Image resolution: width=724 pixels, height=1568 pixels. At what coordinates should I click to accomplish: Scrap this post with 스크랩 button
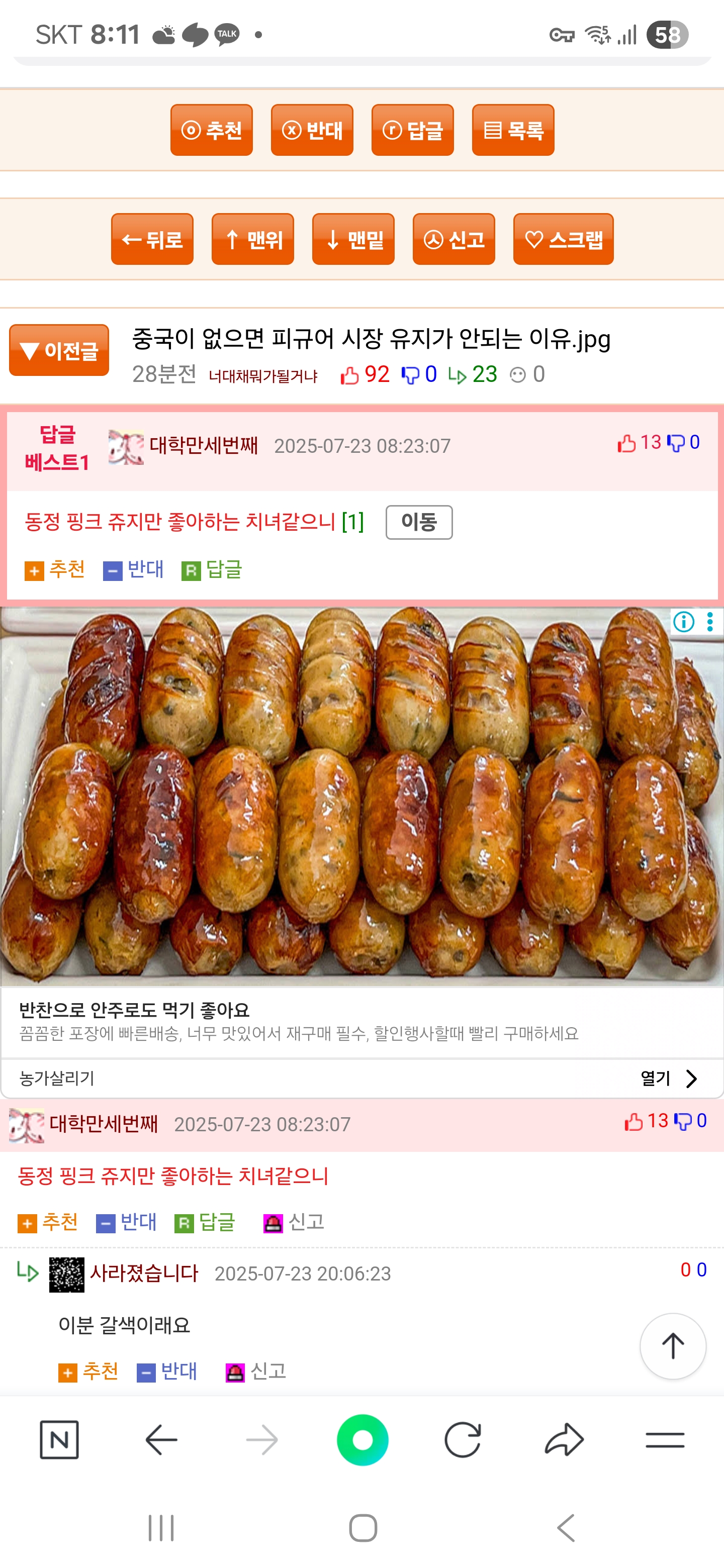[x=563, y=239]
